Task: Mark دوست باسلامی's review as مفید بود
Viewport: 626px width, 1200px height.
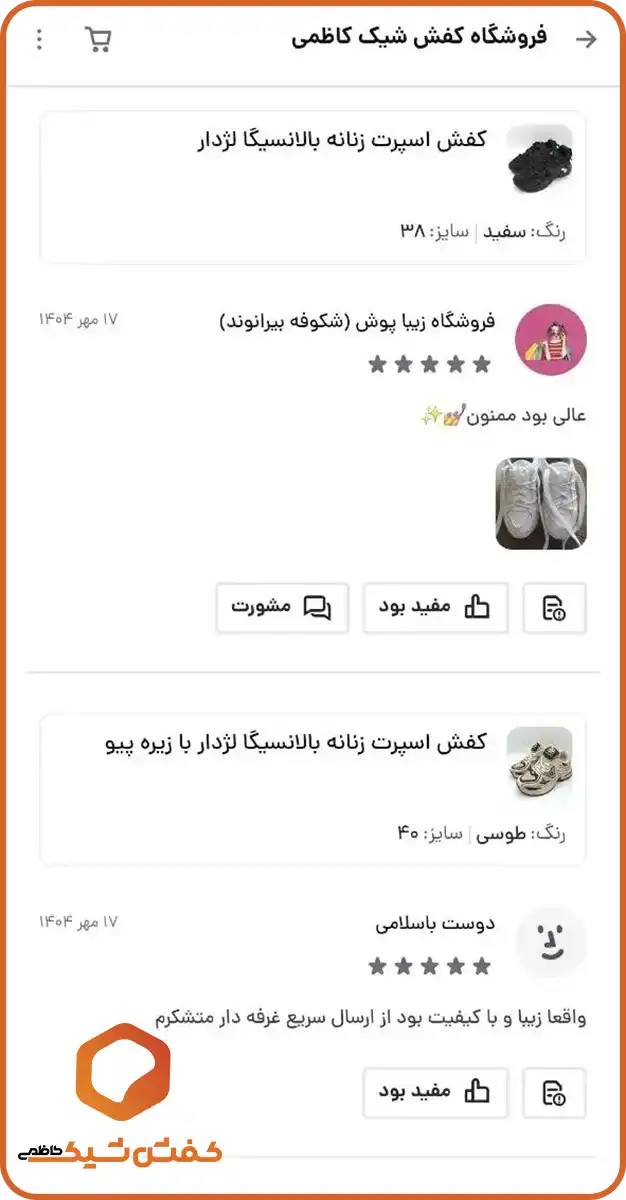Action: [435, 1092]
